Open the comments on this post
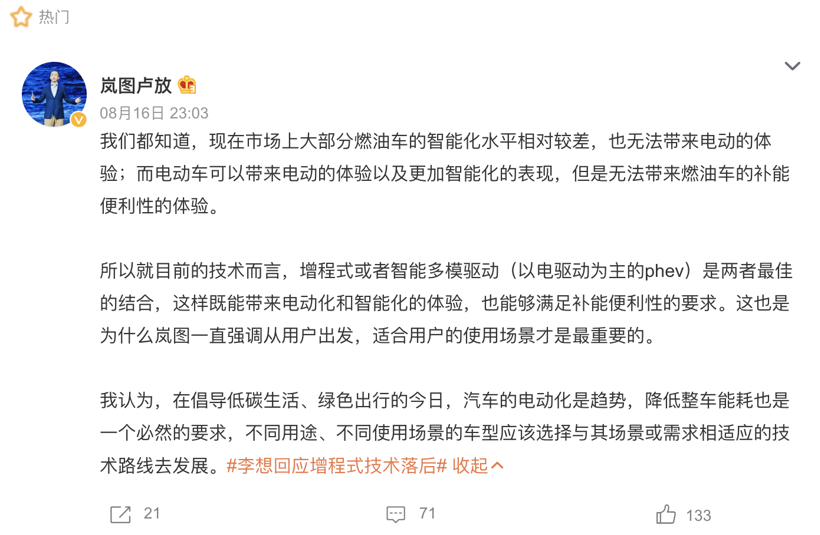The image size is (820, 535). coord(410,514)
